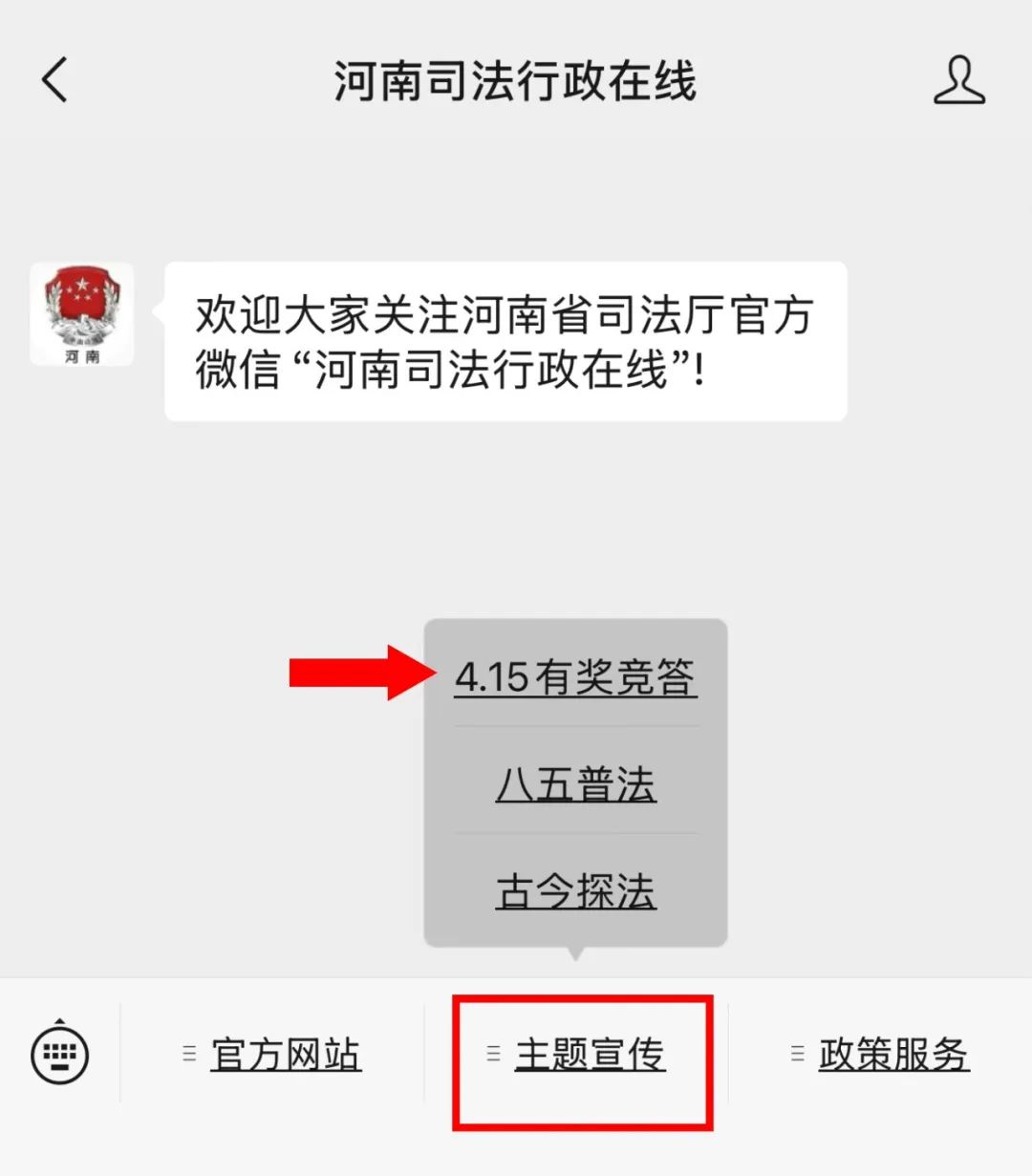Expand the 政策服务 menu
Viewport: 1032px width, 1176px height.
click(x=881, y=1054)
